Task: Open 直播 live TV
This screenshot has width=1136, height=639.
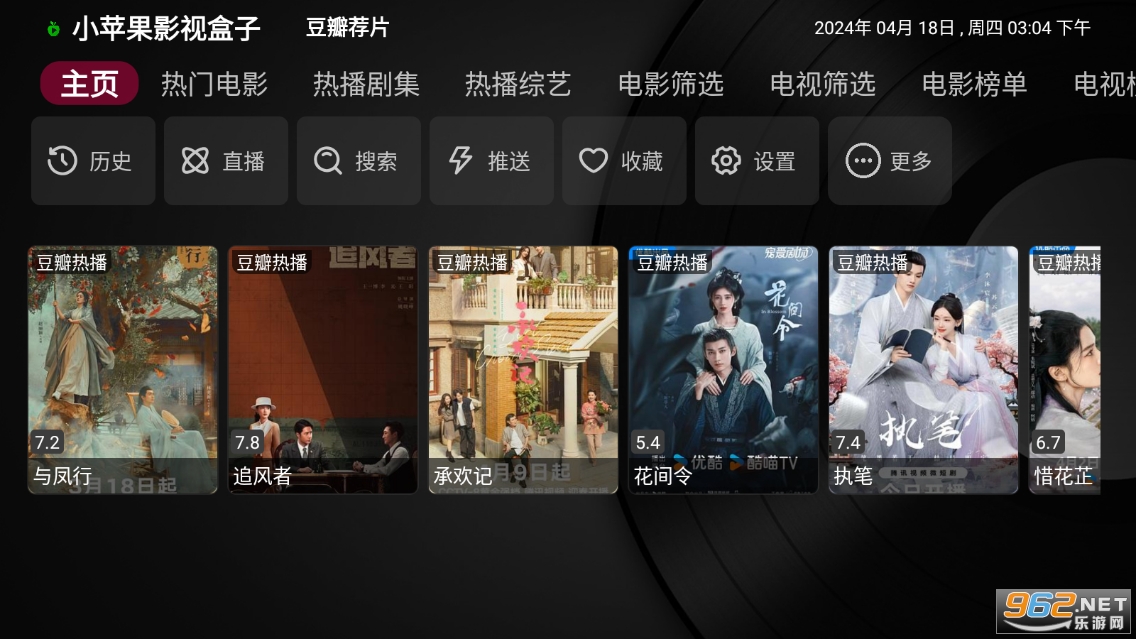Action: (x=226, y=161)
